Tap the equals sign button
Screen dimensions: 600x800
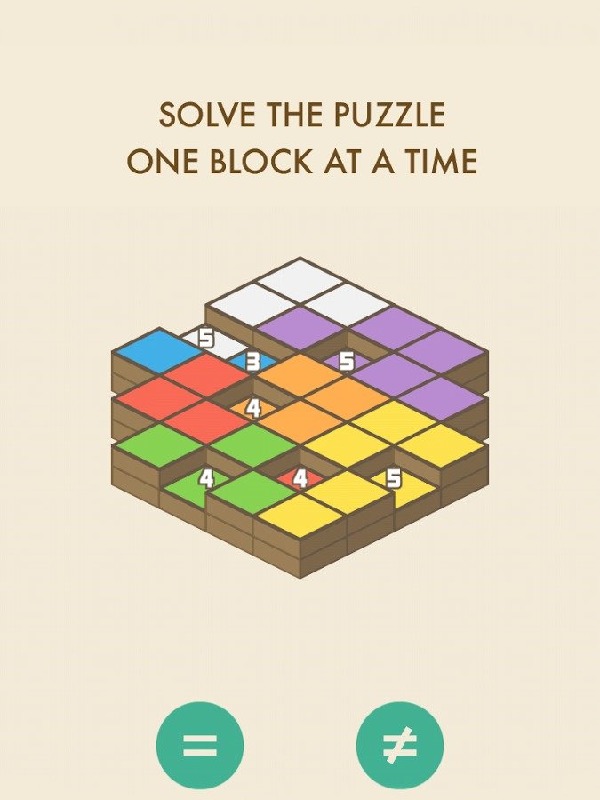coord(199,745)
